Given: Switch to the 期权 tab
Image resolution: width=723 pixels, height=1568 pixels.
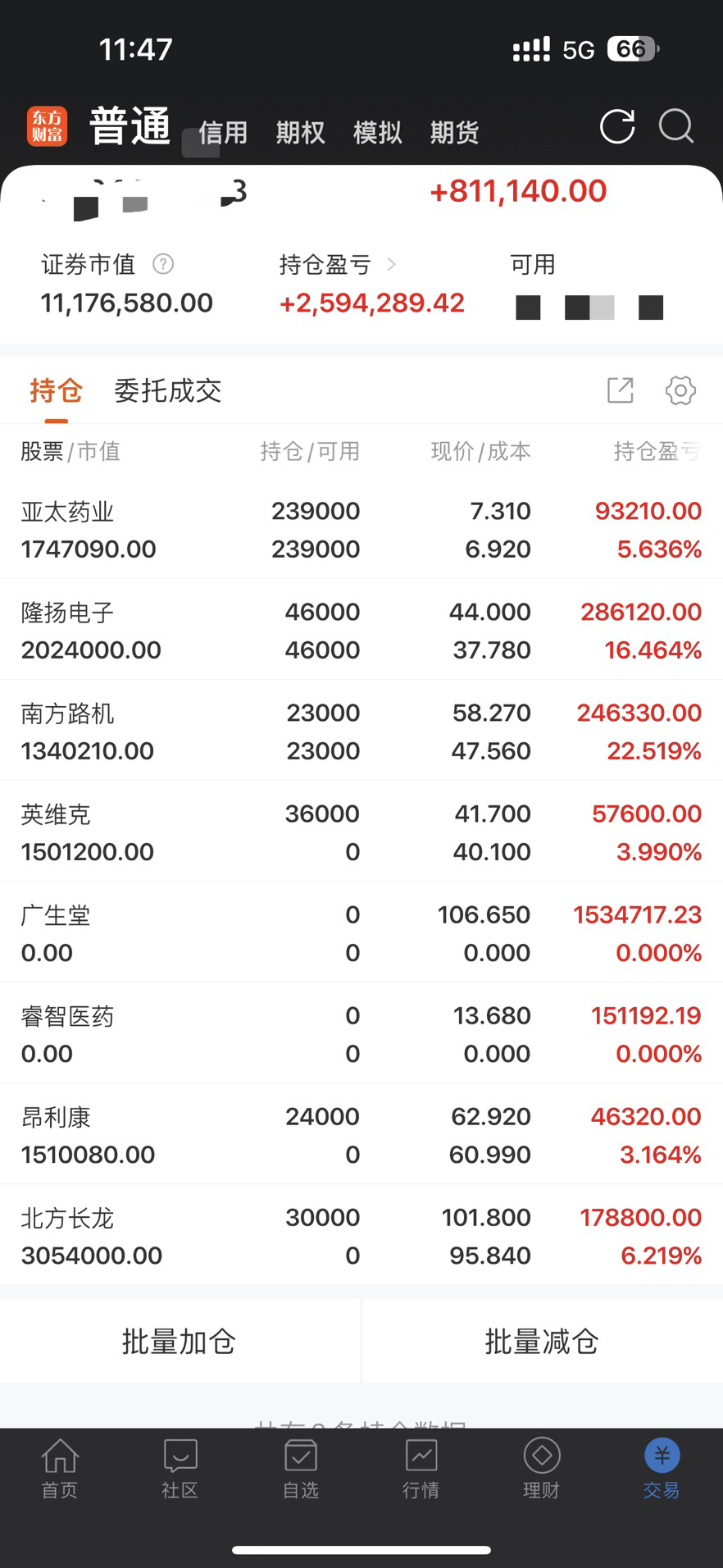Looking at the screenshot, I should [300, 132].
